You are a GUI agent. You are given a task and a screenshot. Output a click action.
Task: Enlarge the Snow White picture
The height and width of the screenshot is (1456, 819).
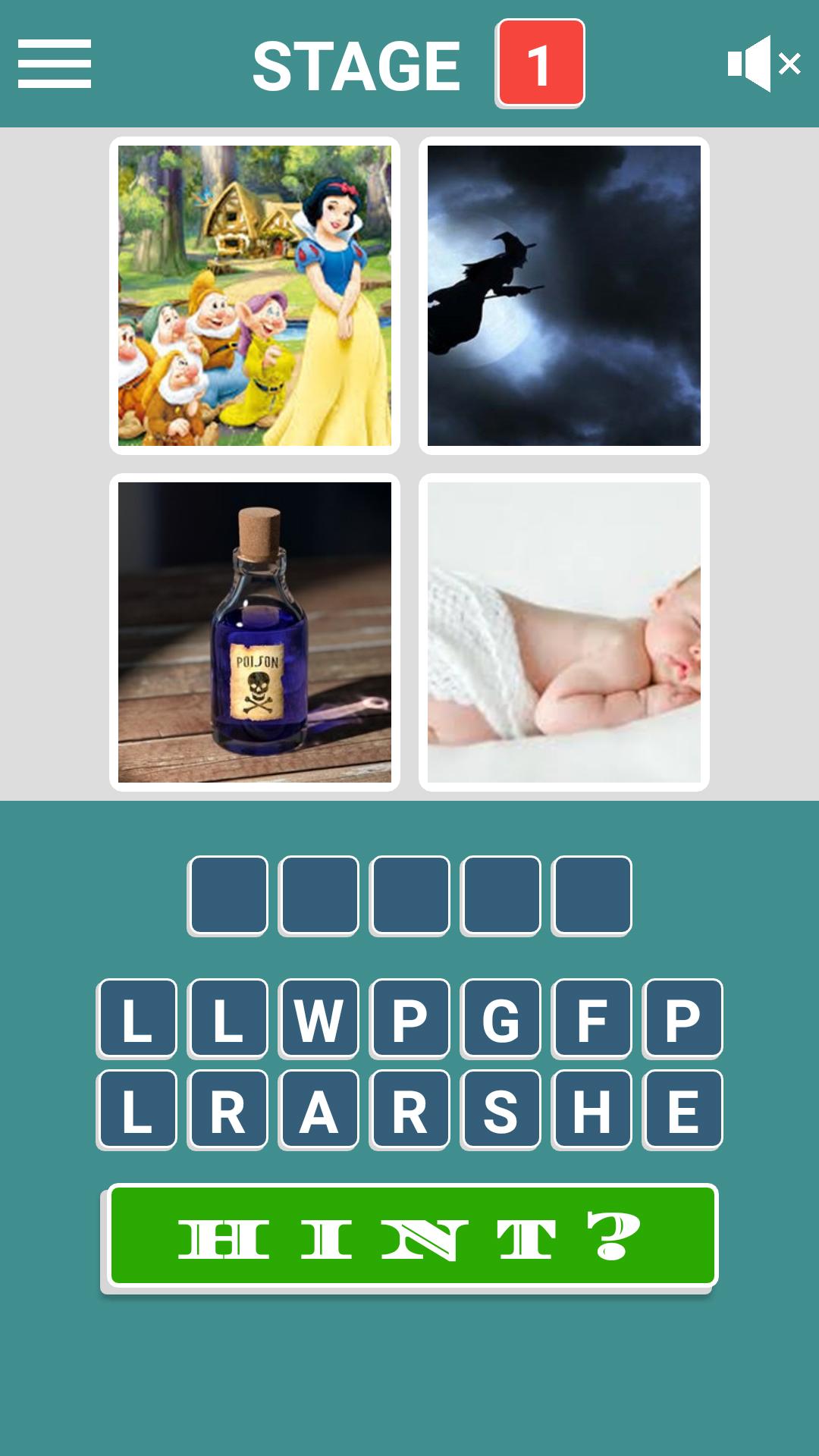pos(255,296)
